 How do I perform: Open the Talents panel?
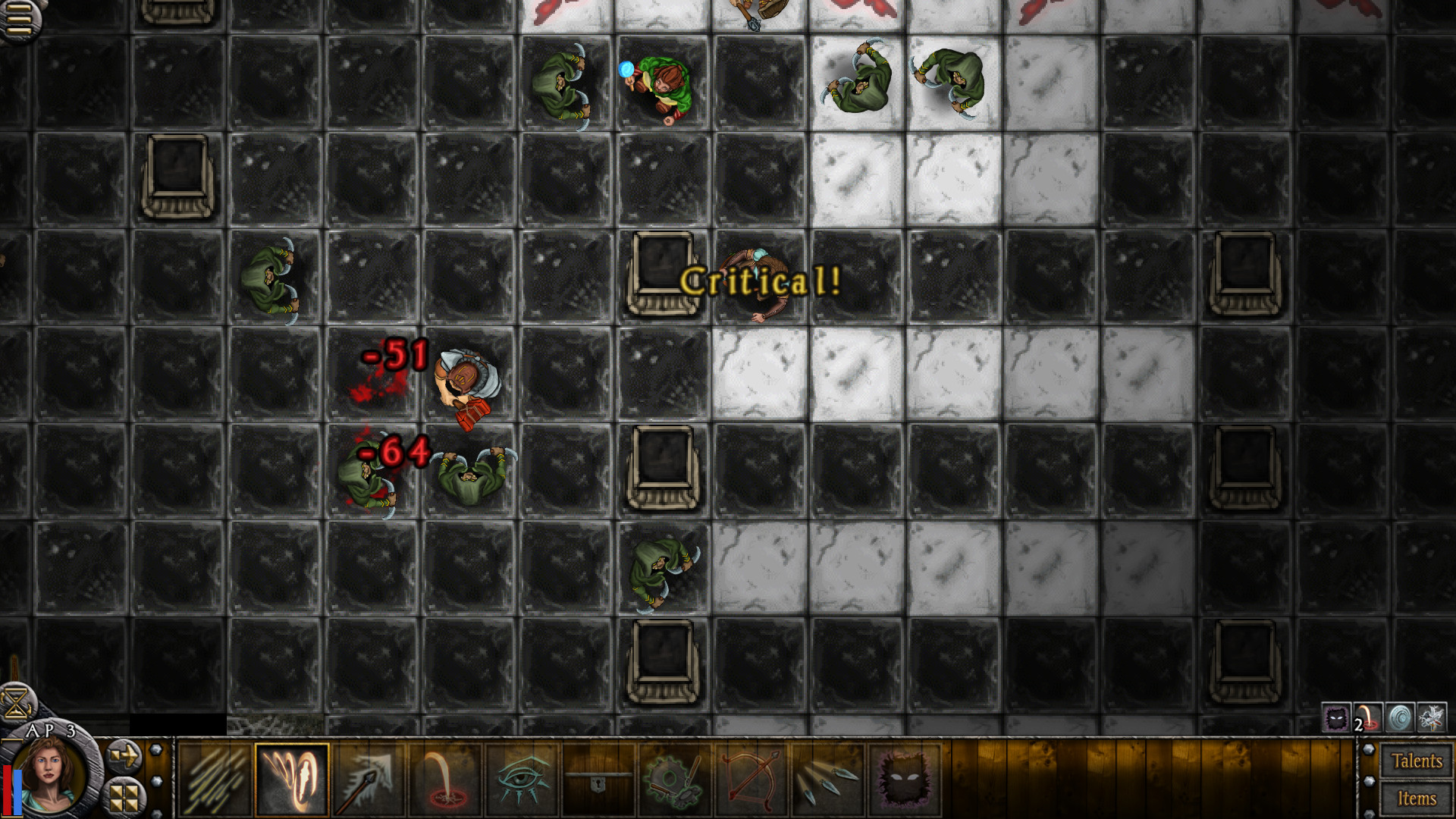(x=1416, y=761)
